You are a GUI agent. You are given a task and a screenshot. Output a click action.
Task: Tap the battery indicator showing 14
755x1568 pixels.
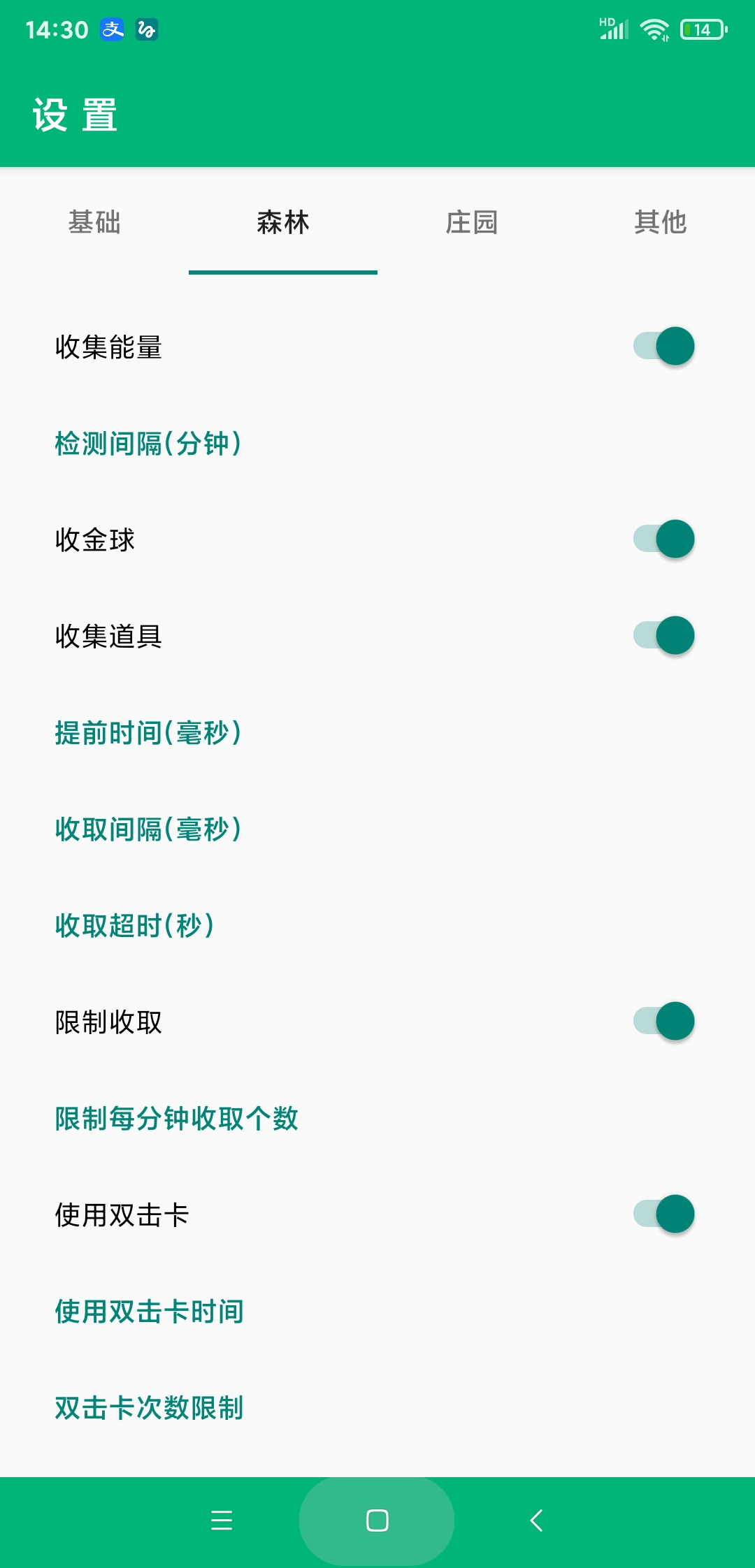[699, 29]
